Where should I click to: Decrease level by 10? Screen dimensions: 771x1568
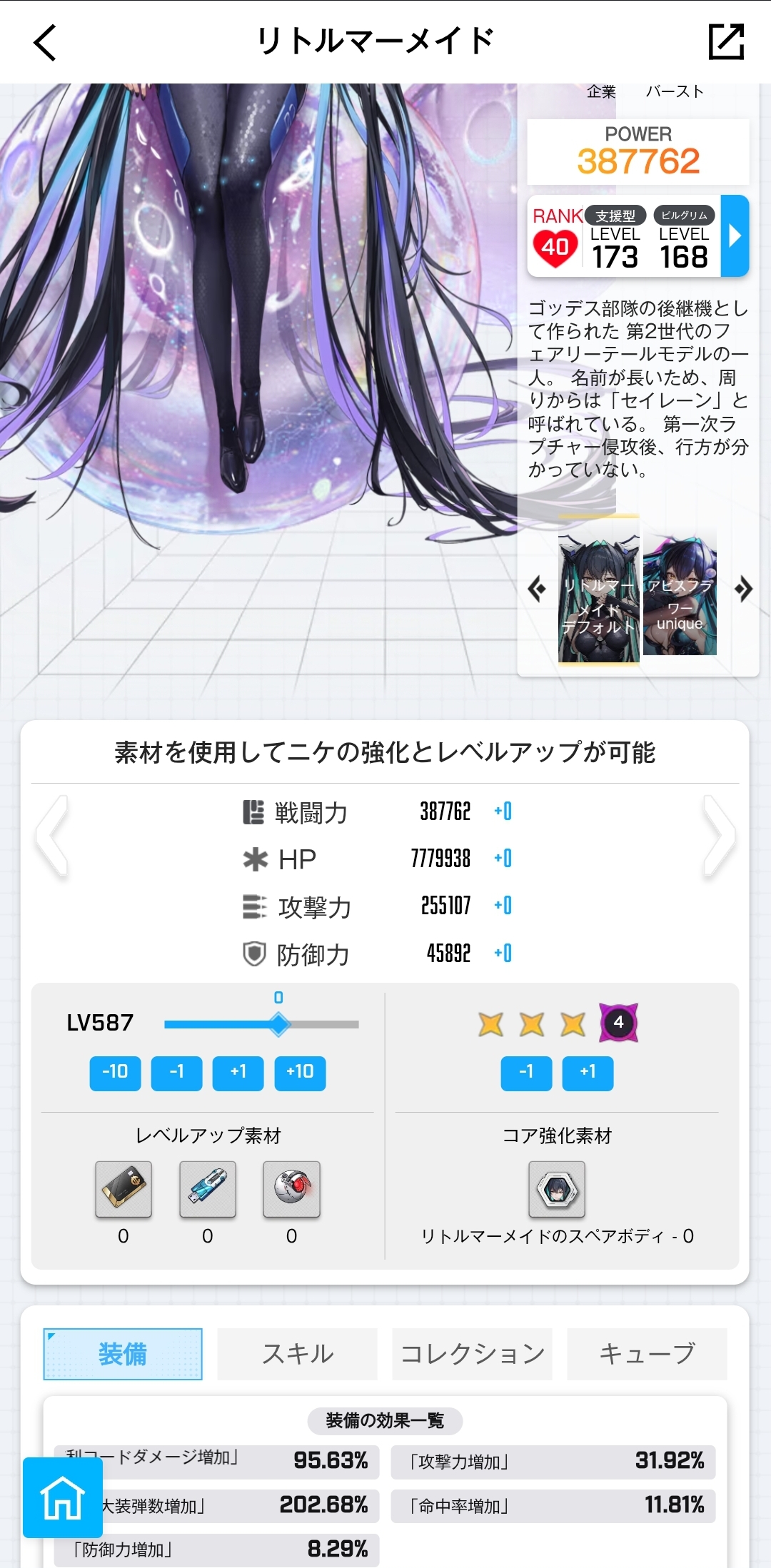point(115,1072)
